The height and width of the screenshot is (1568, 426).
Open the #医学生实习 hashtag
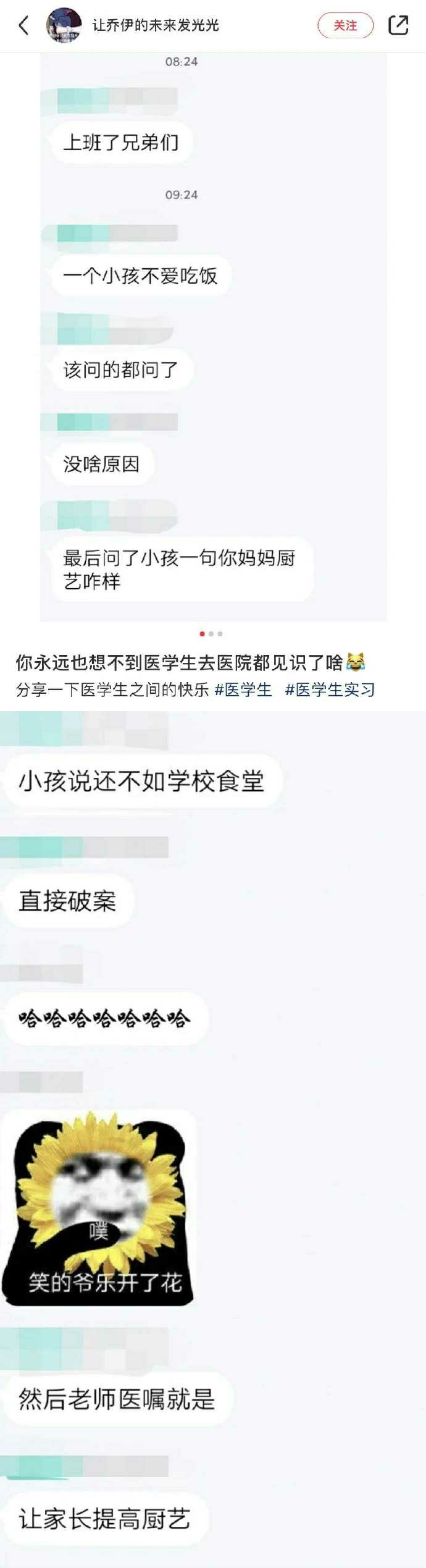pos(330,689)
